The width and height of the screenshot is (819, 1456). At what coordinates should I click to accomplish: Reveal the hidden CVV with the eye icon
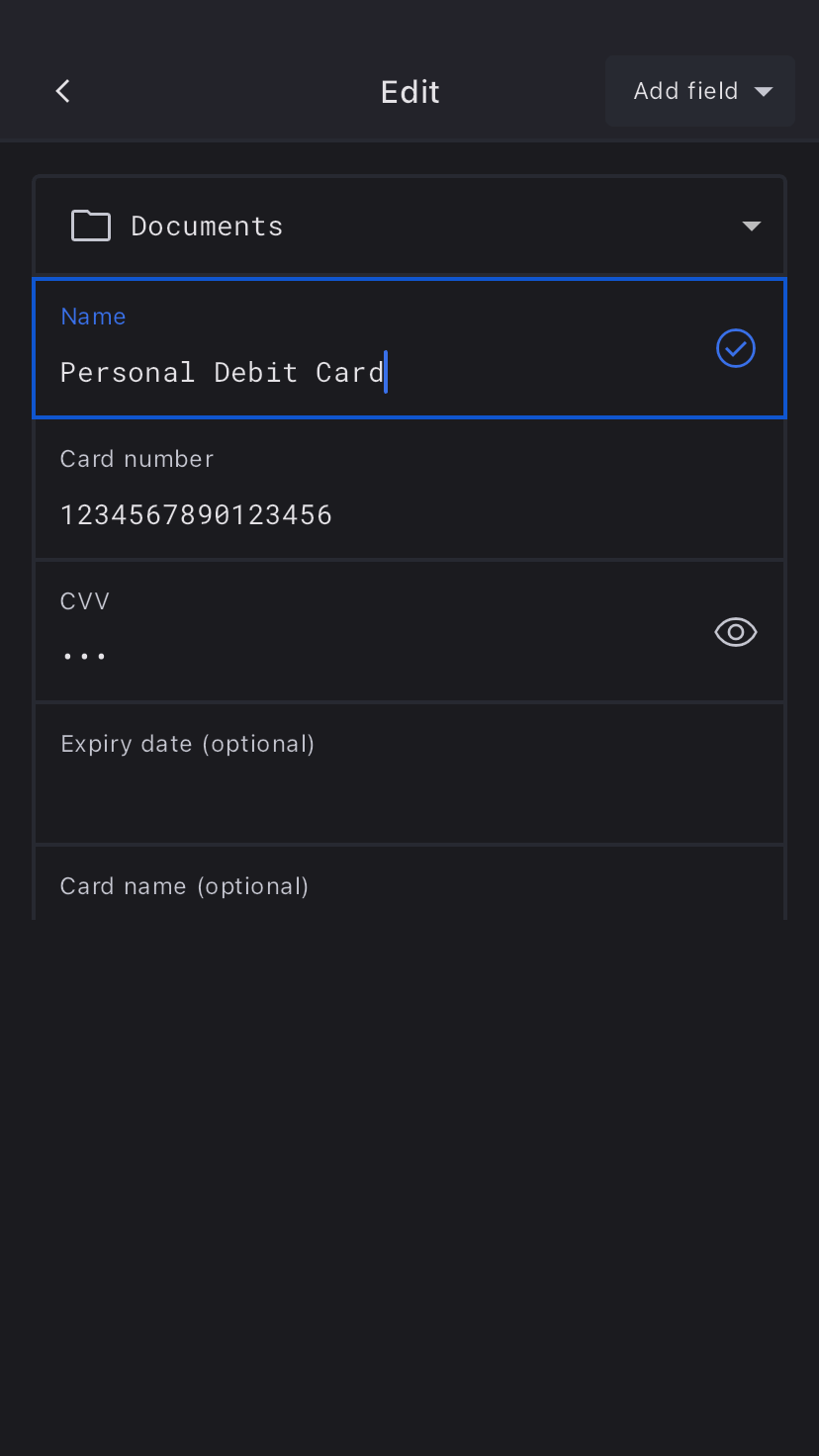click(x=735, y=632)
